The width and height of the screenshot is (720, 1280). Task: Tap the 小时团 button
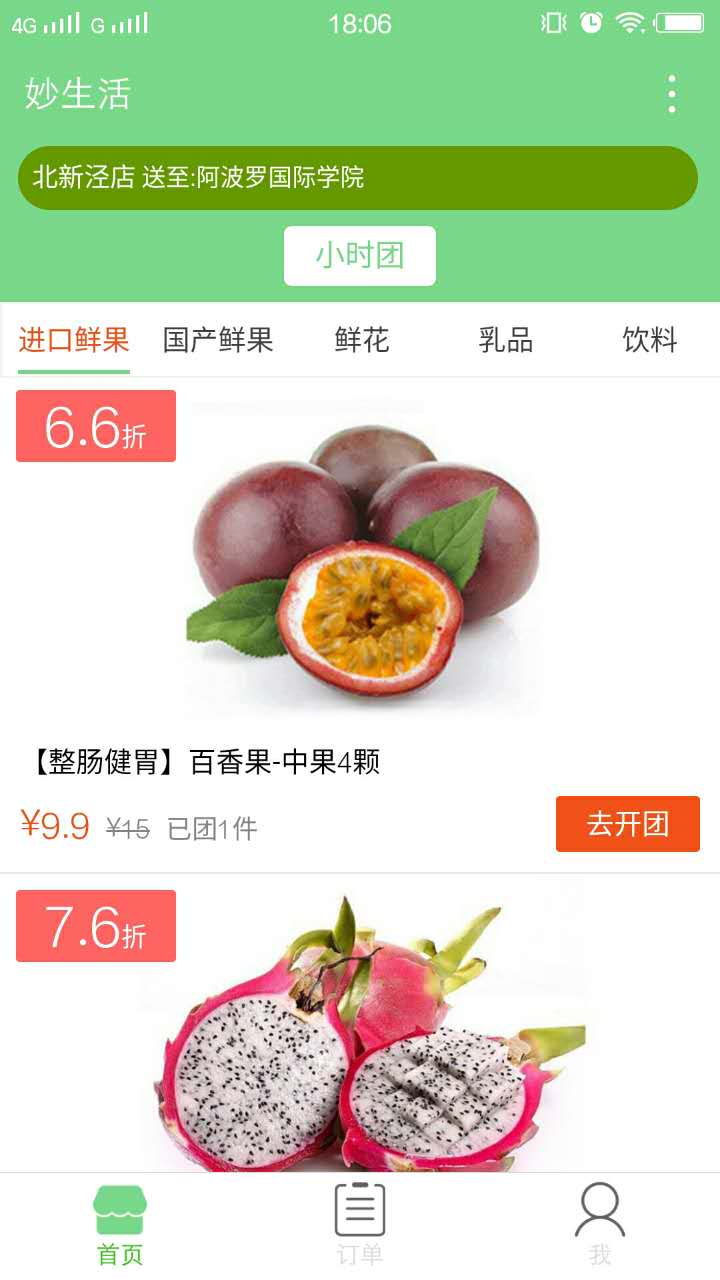point(360,256)
